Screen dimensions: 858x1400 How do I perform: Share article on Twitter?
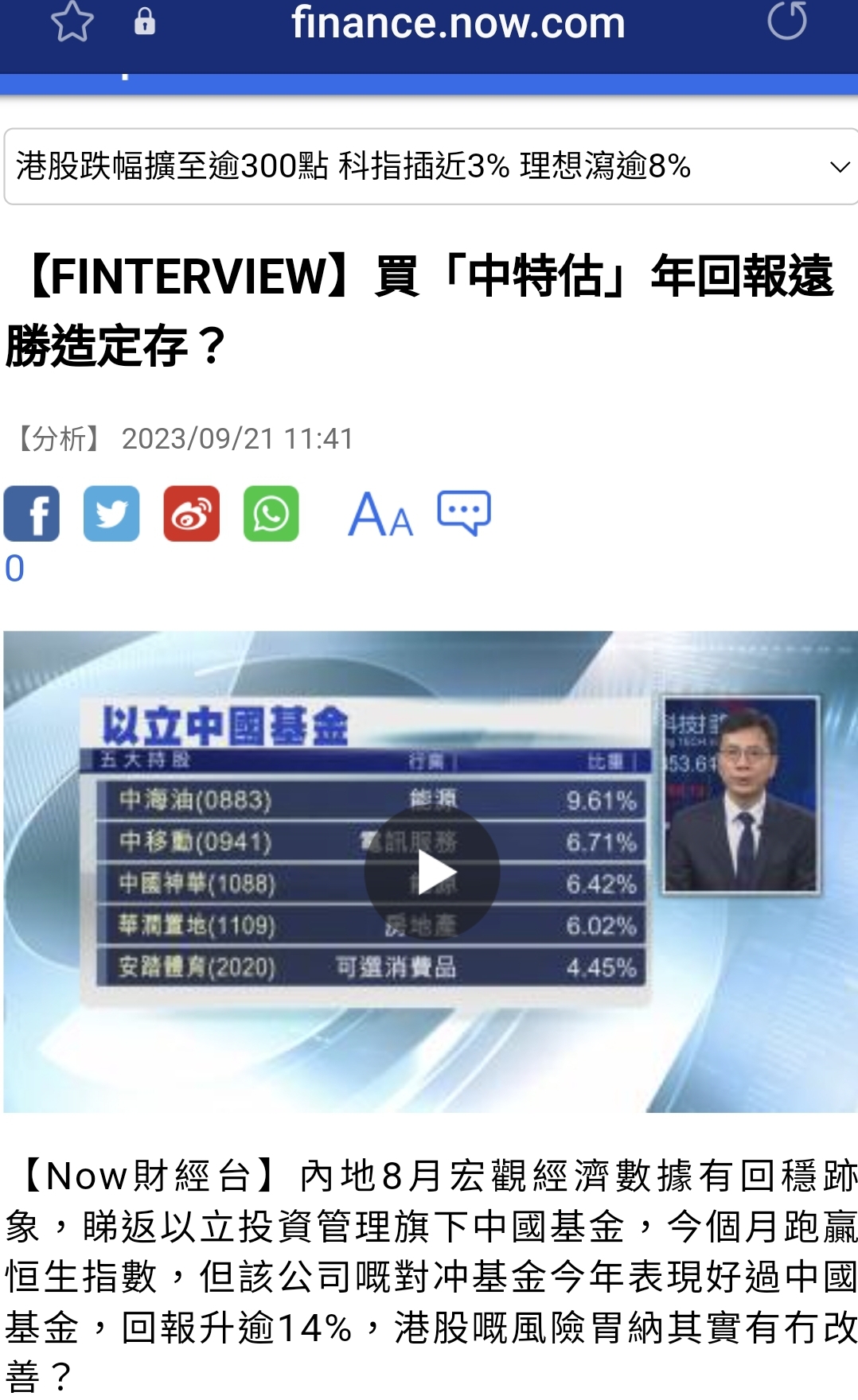(111, 514)
